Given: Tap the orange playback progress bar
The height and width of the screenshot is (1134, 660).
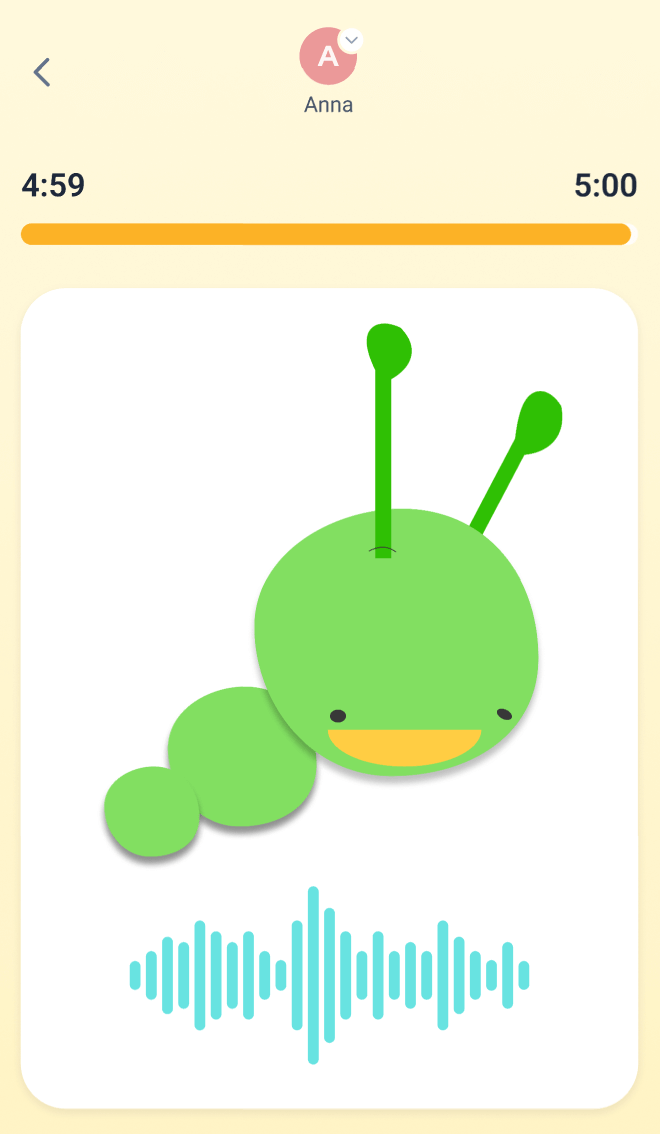Looking at the screenshot, I should point(326,234).
